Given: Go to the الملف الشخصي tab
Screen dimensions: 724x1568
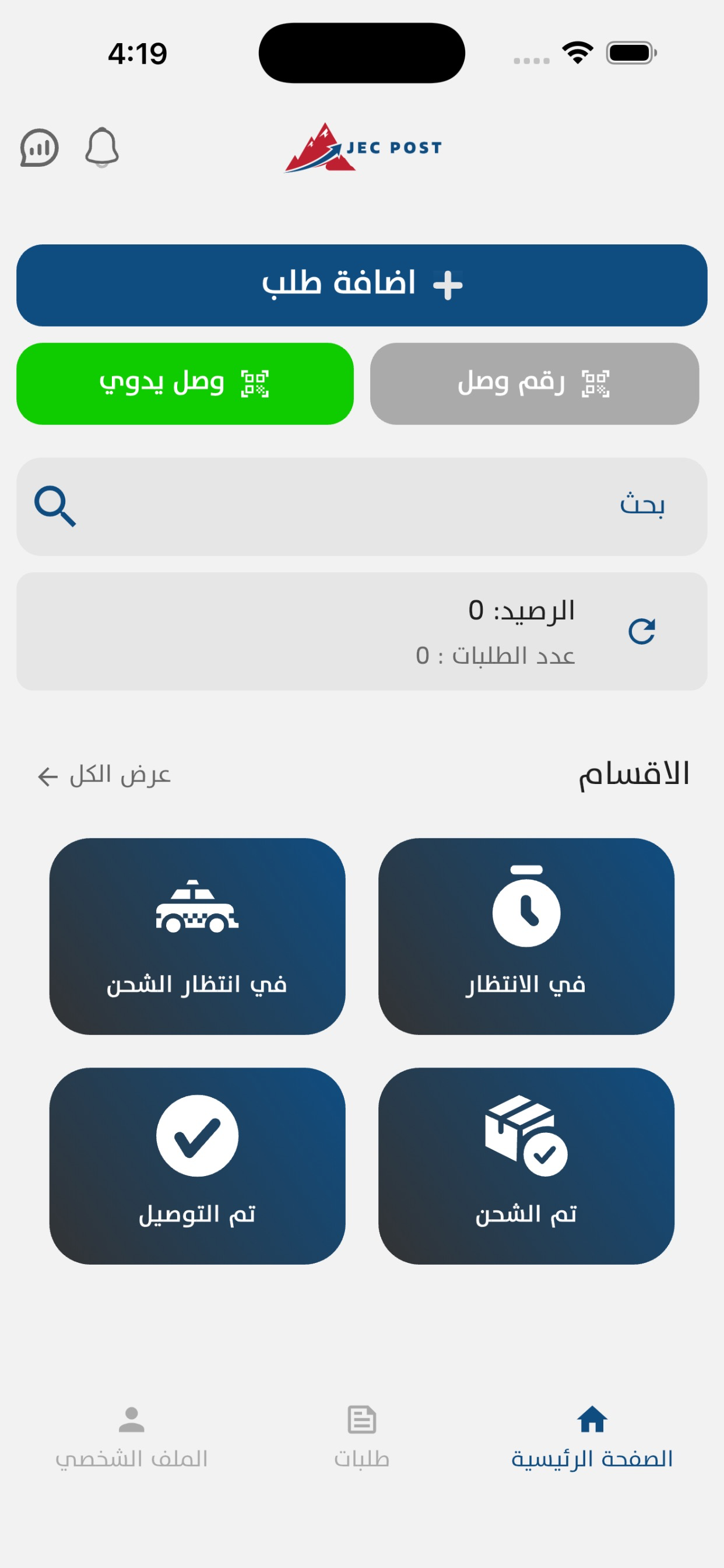Looking at the screenshot, I should (x=131, y=1437).
